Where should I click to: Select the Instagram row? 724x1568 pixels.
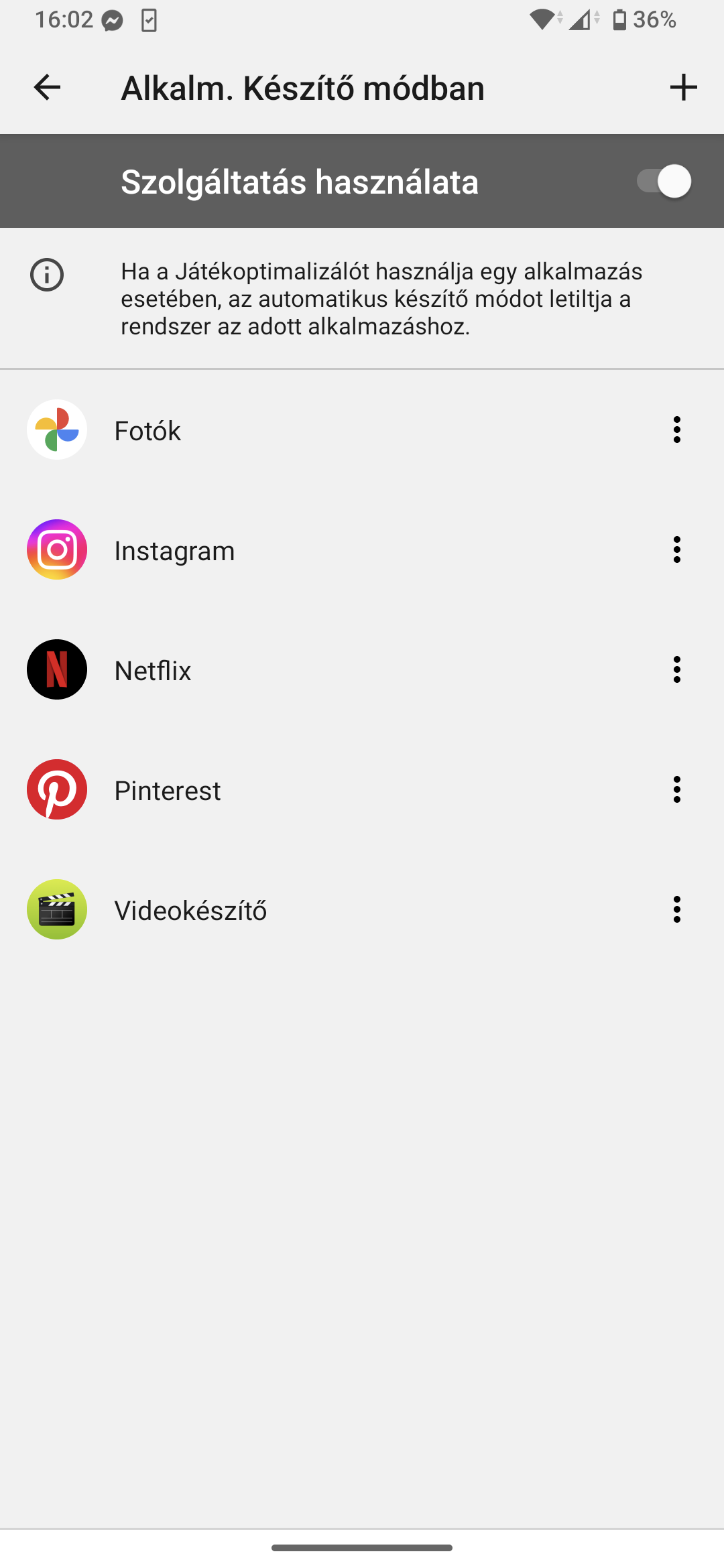[x=362, y=549]
